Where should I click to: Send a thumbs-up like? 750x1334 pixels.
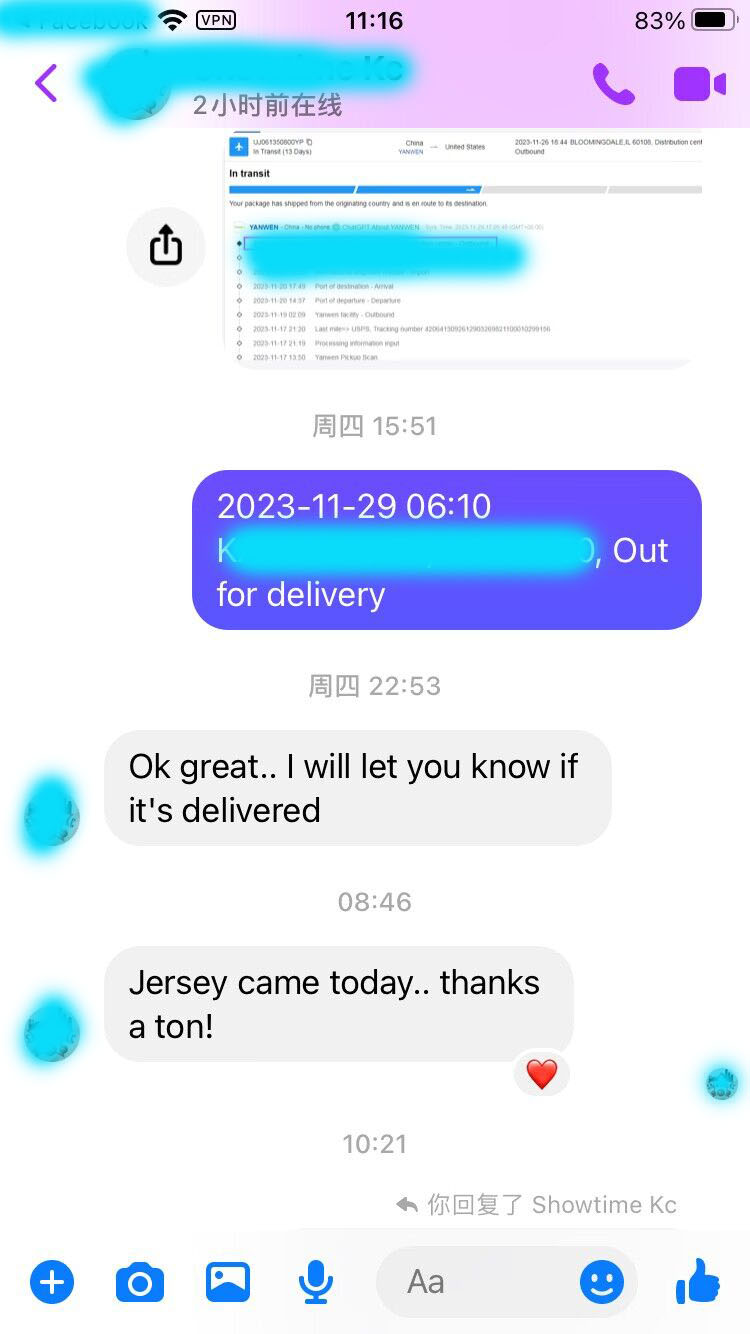pyautogui.click(x=698, y=1281)
